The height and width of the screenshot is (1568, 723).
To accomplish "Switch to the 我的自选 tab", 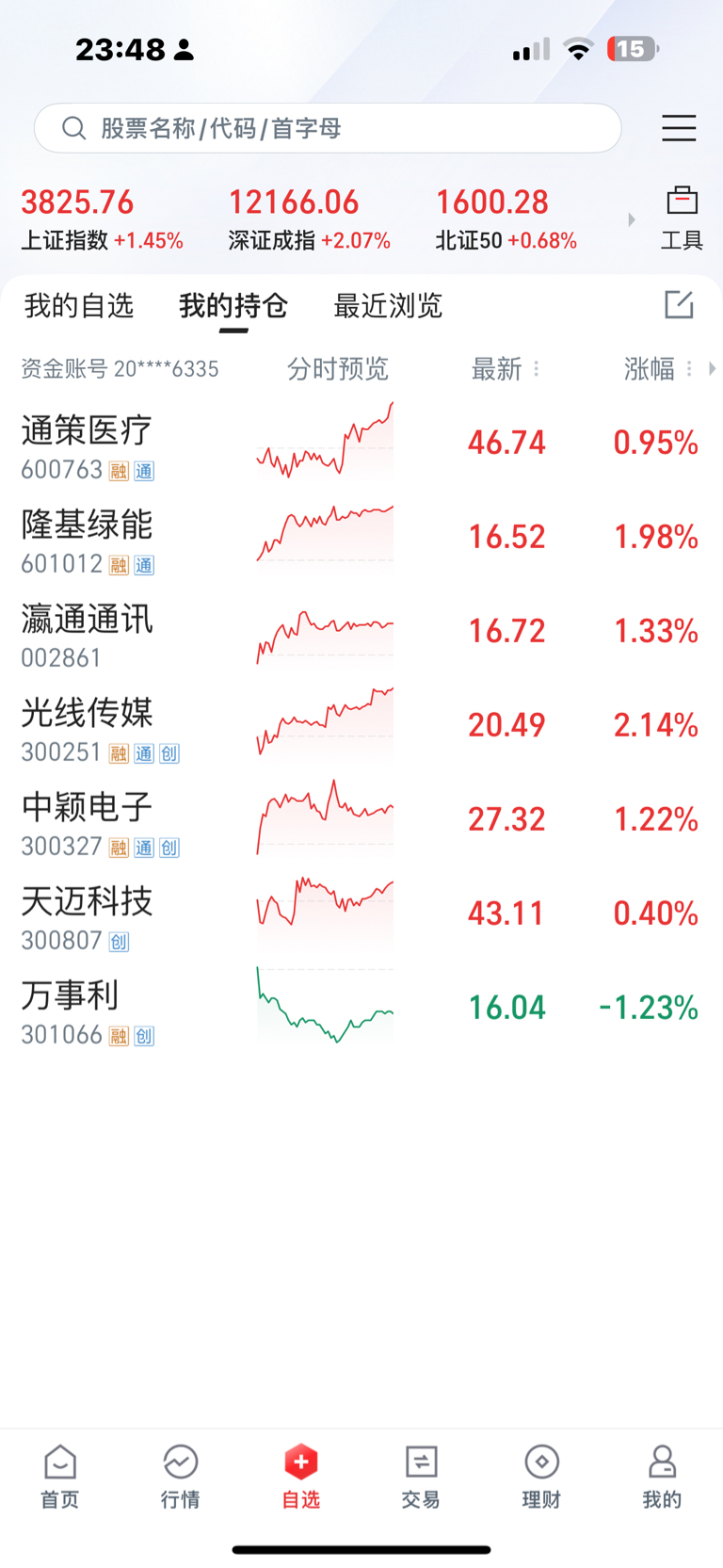I will (79, 305).
